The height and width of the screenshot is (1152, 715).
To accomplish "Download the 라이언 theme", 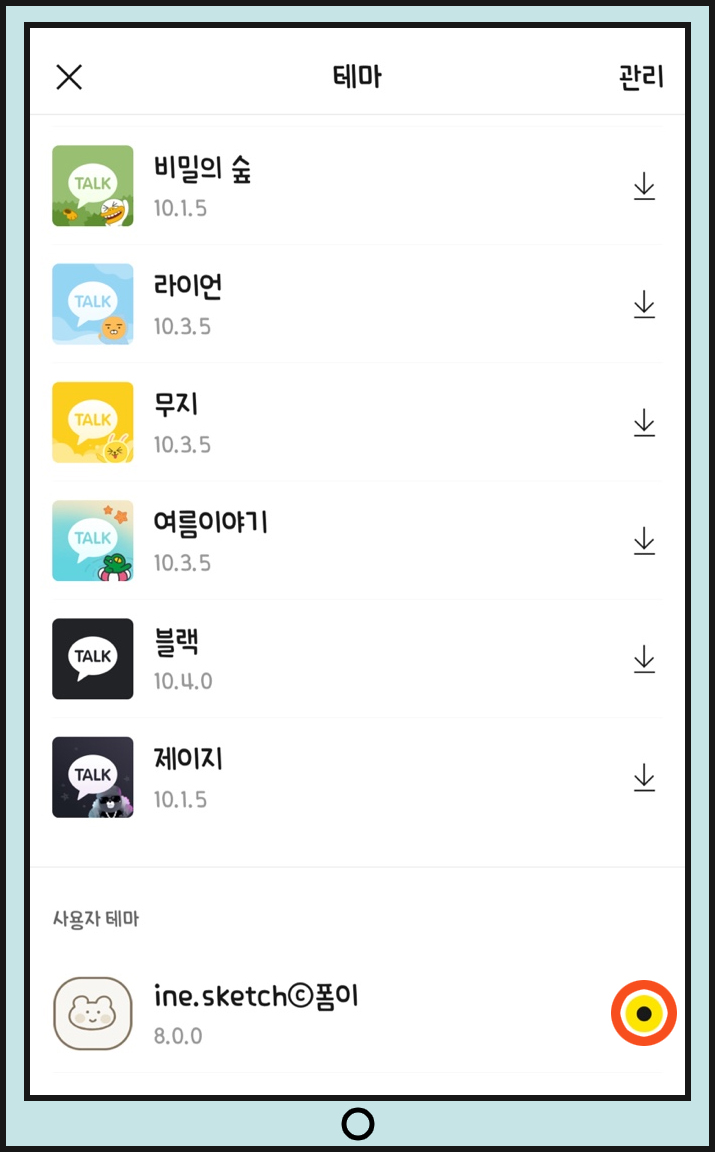I will point(644,304).
